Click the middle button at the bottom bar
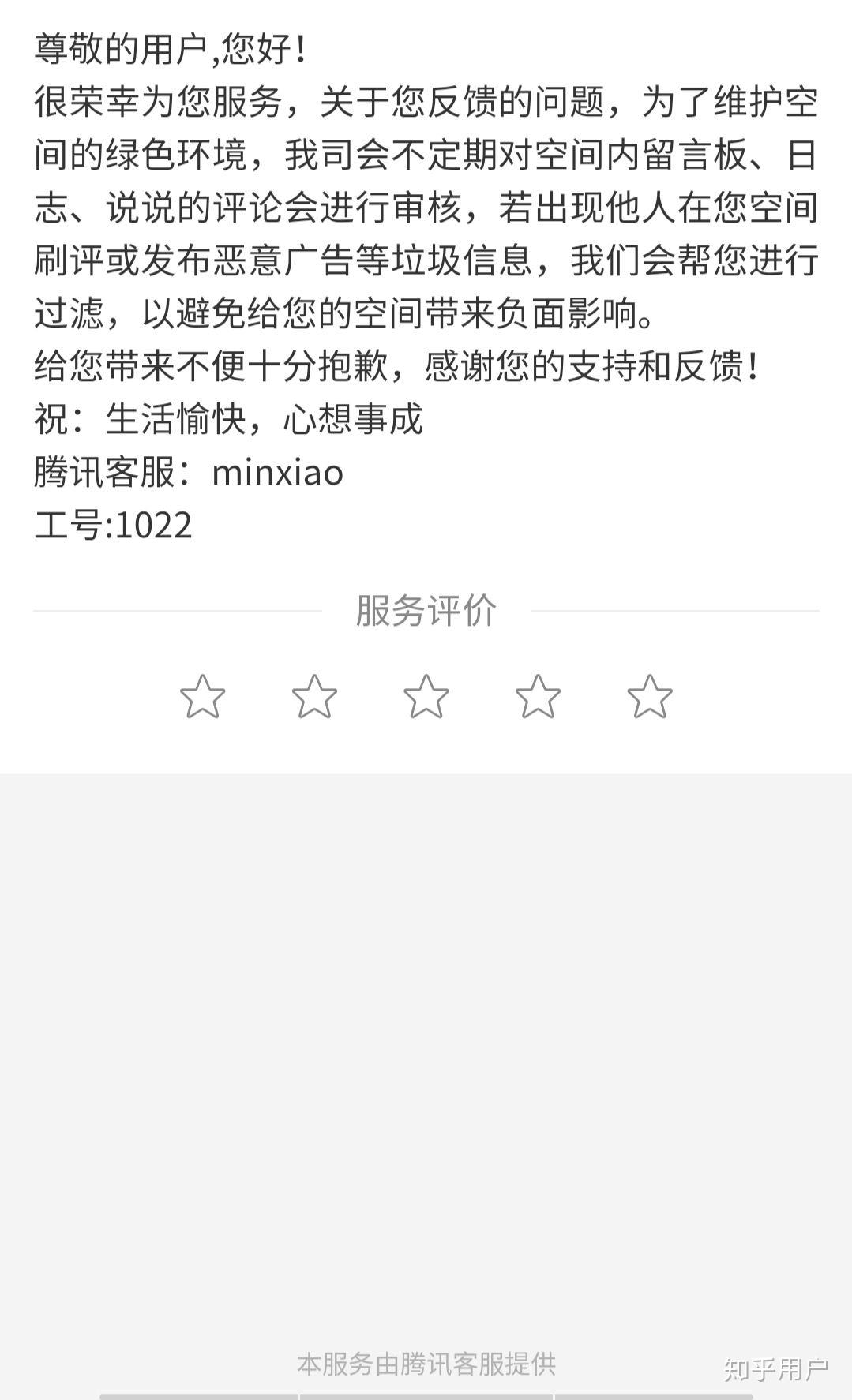852x1400 pixels. click(426, 1394)
